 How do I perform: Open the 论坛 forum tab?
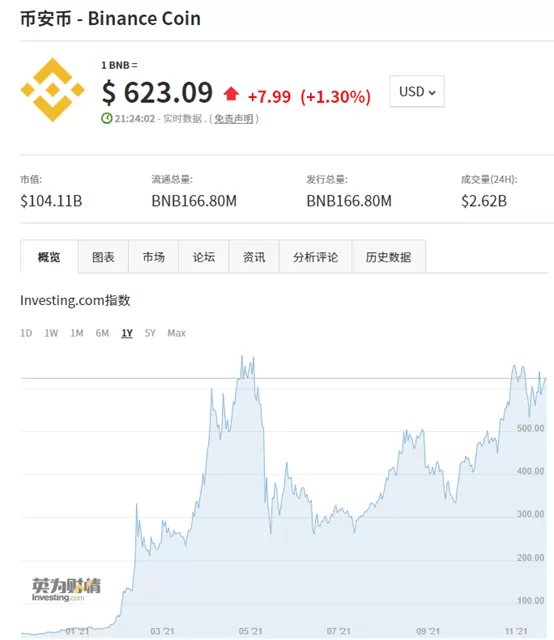(x=204, y=257)
